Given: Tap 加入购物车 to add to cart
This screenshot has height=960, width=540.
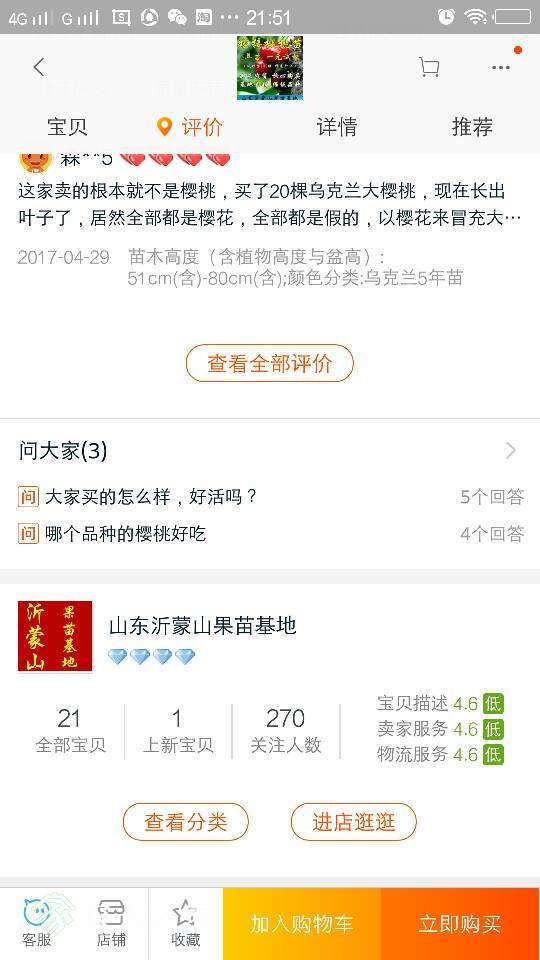Looking at the screenshot, I should tap(302, 924).
